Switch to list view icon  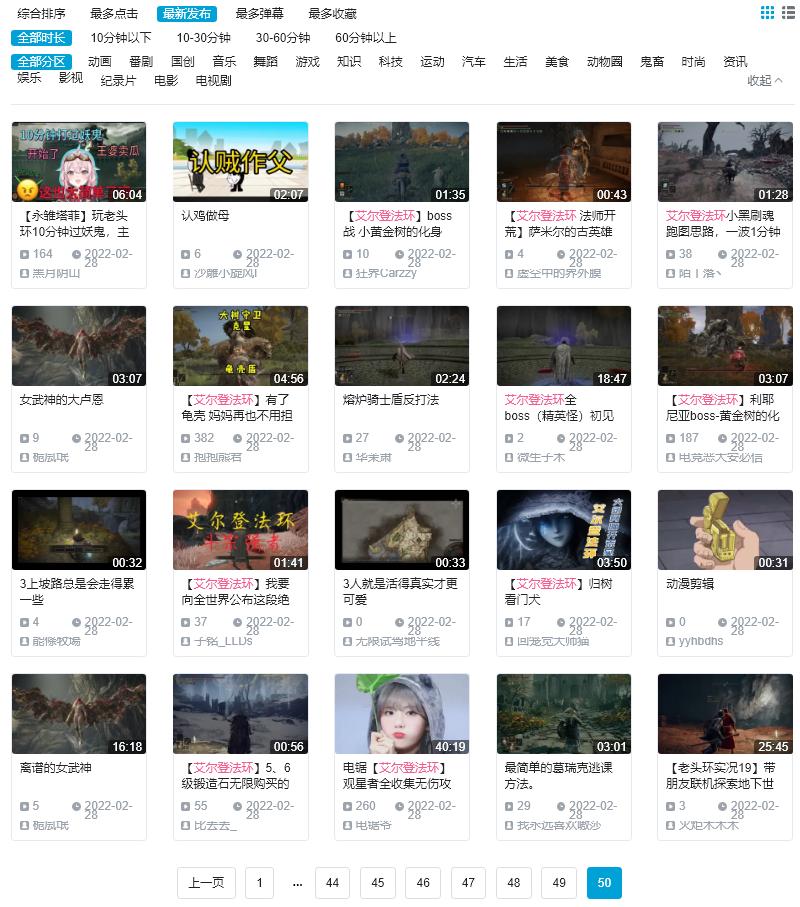pos(788,13)
